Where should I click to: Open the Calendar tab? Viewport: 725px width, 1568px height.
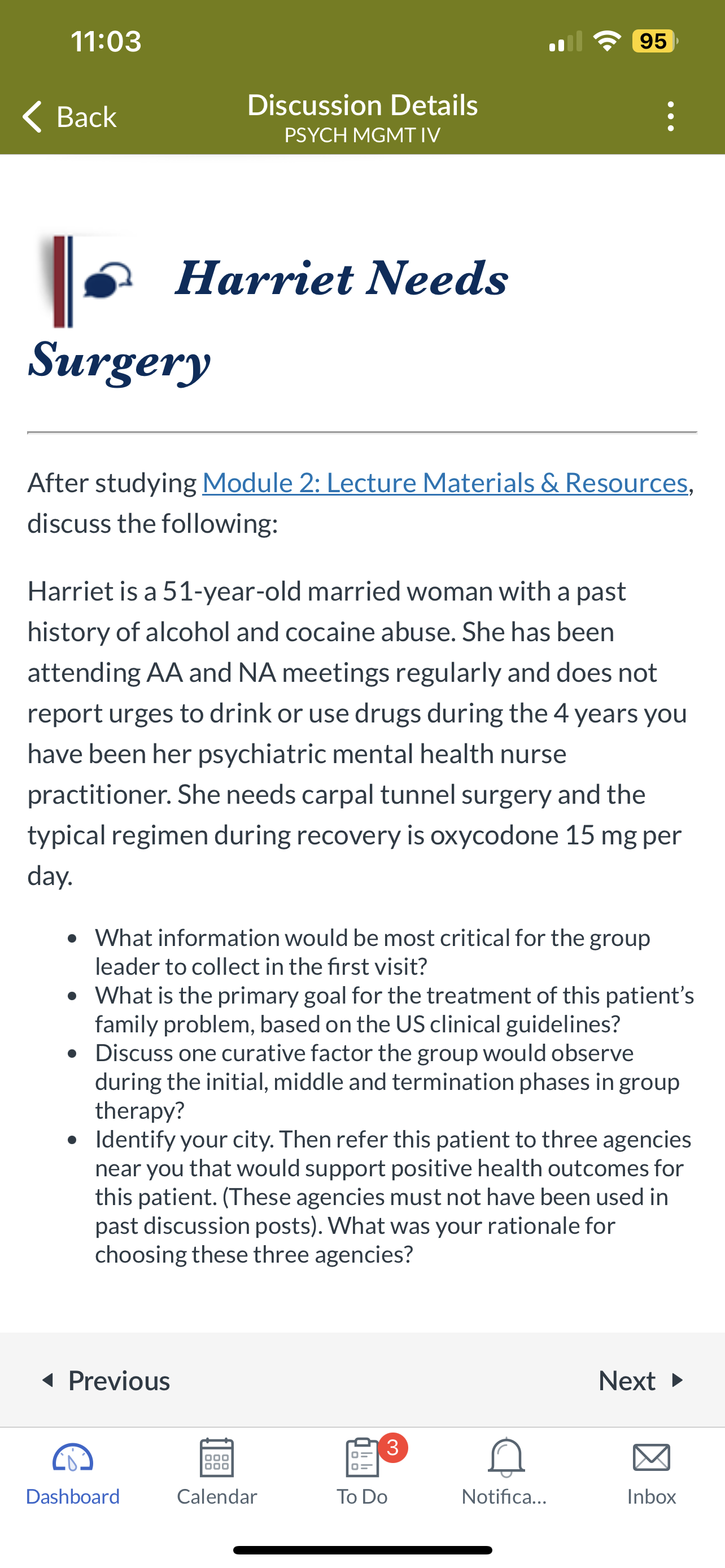tap(217, 1472)
